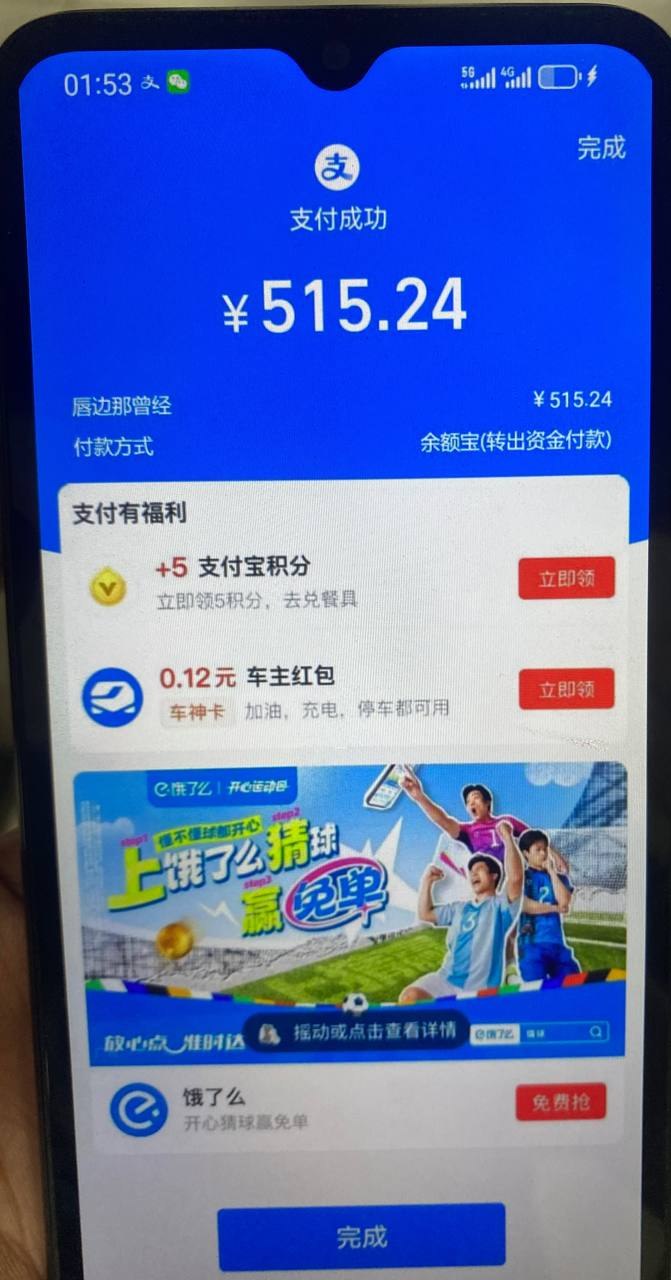Claim the +5 支付宝积分 reward

coord(566,579)
